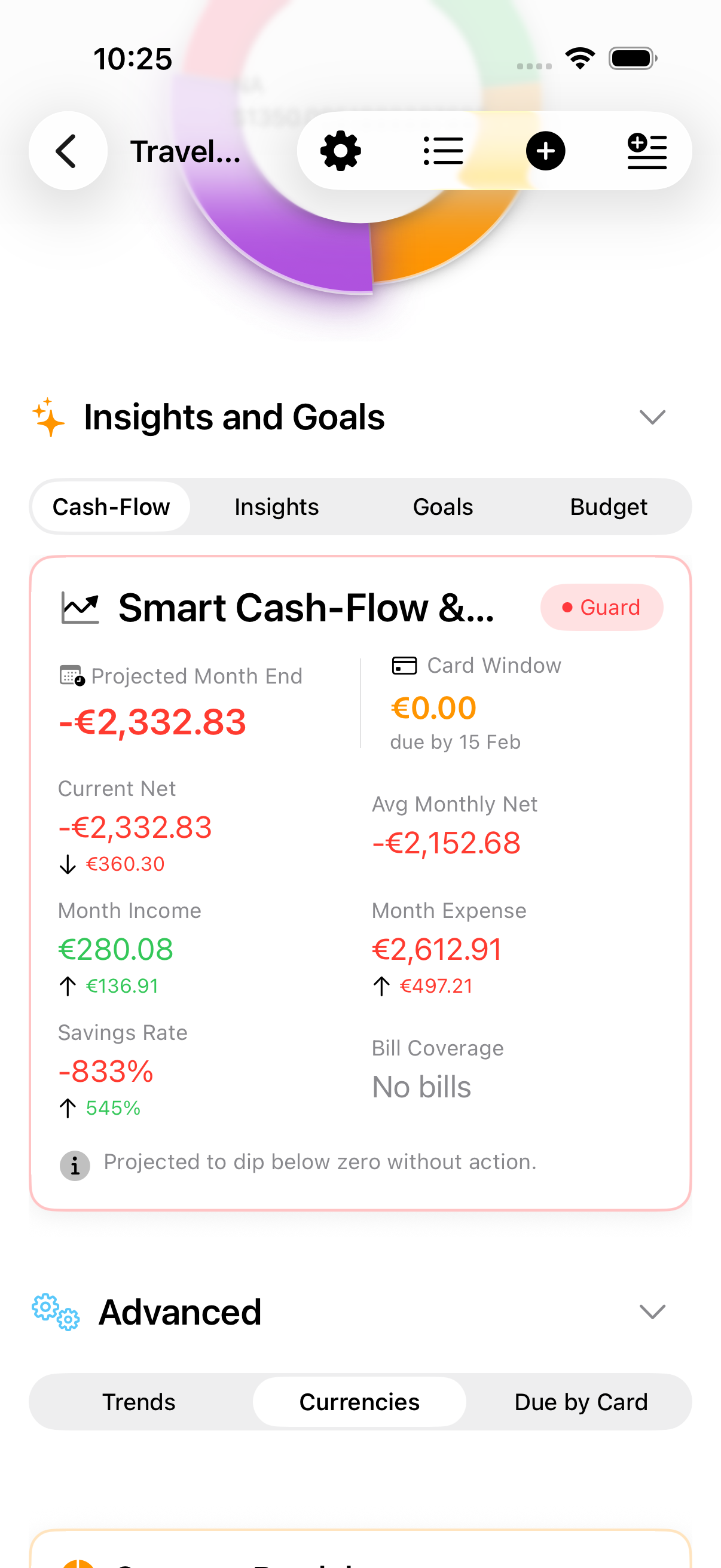Image resolution: width=721 pixels, height=1568 pixels.
Task: Select the add-with-details icon on the far right
Action: point(647,150)
